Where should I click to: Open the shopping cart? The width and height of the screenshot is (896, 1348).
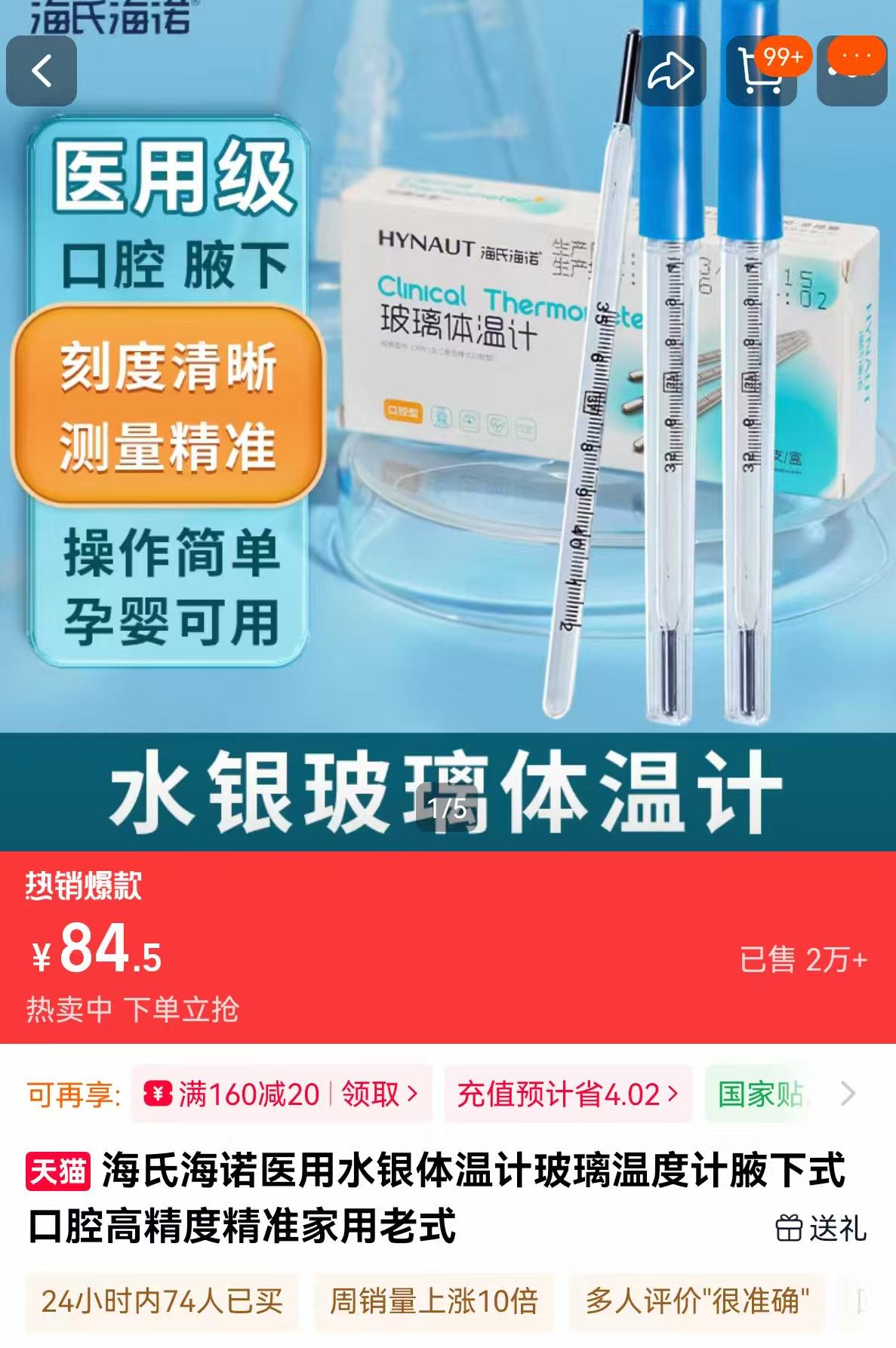761,72
